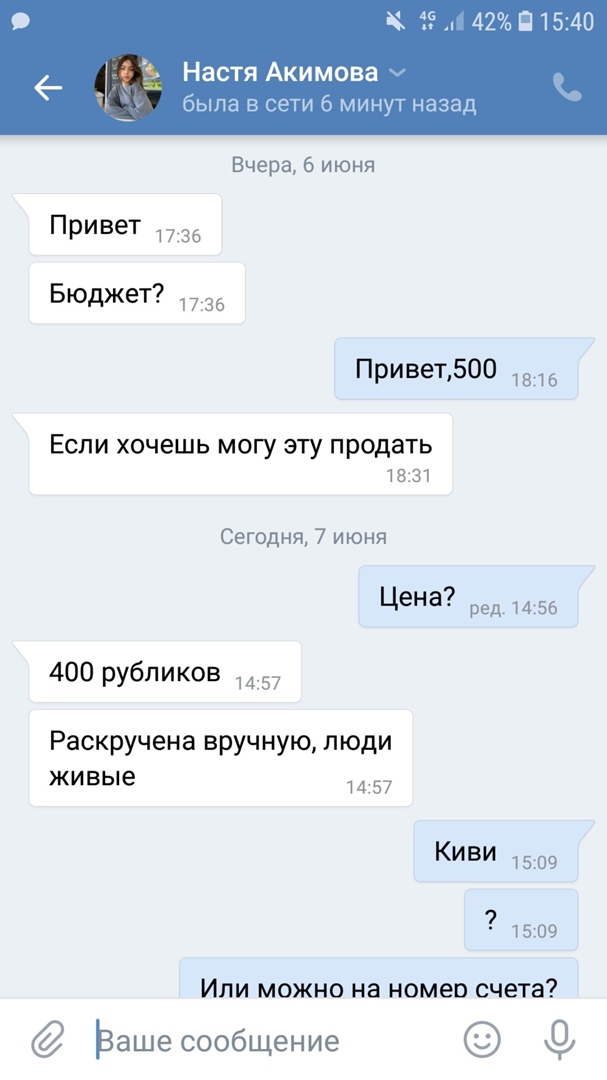Attach a file with the paperclip
Viewport: 607px width, 1080px height.
(46, 1040)
